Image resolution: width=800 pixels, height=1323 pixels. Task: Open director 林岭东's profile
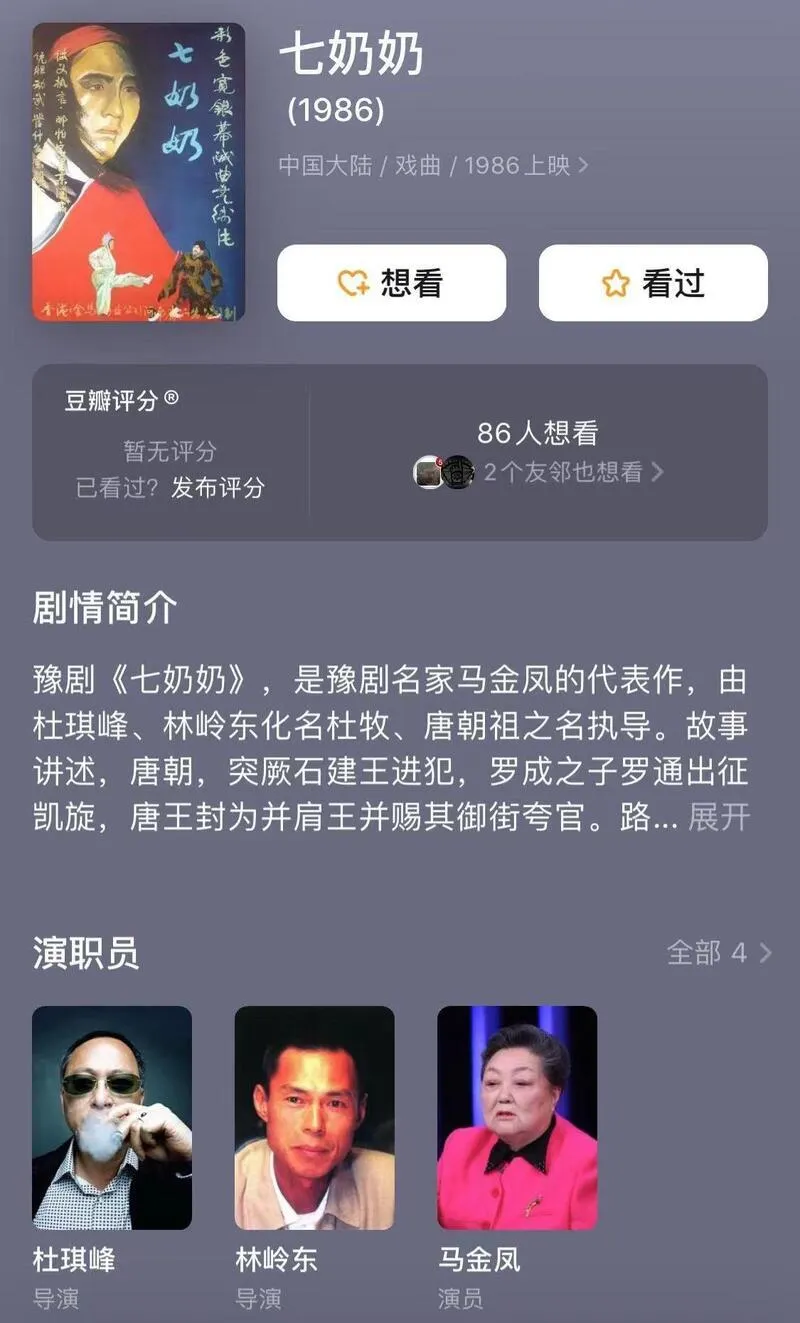(314, 1118)
